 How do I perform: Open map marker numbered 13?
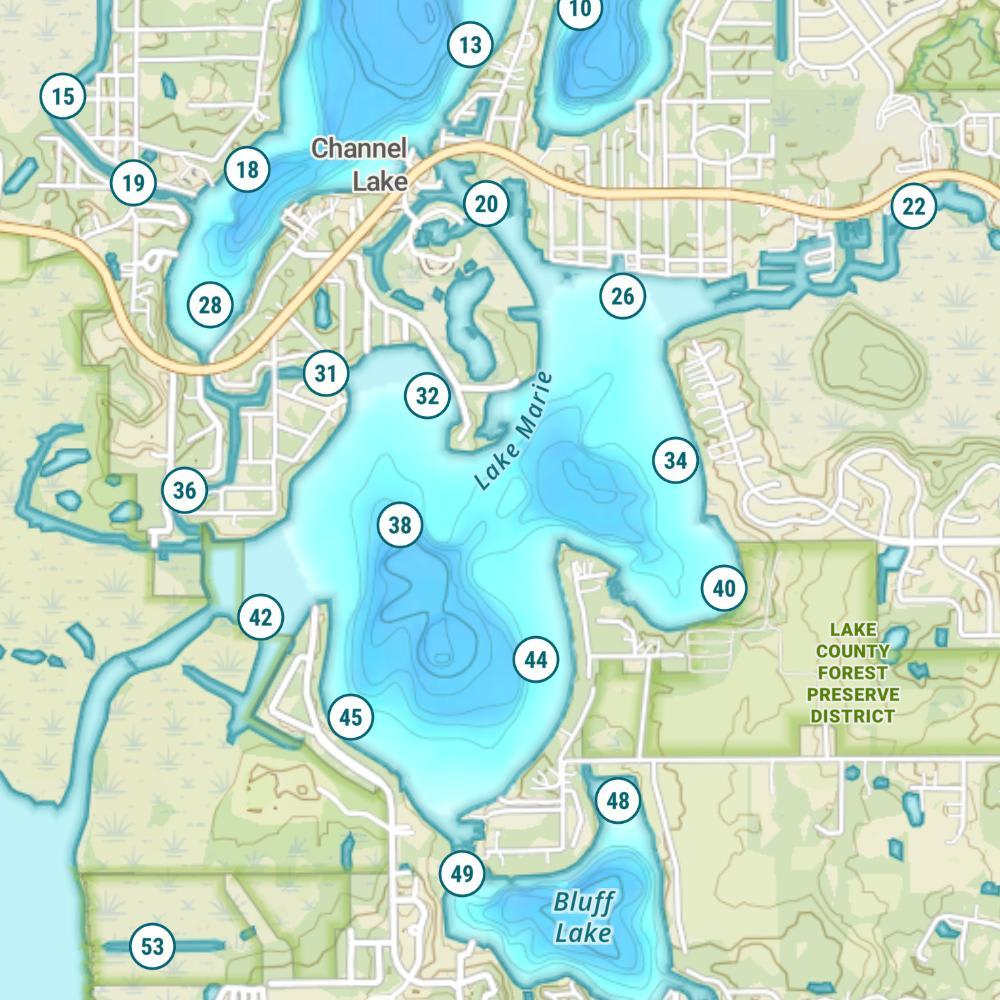pos(471,45)
